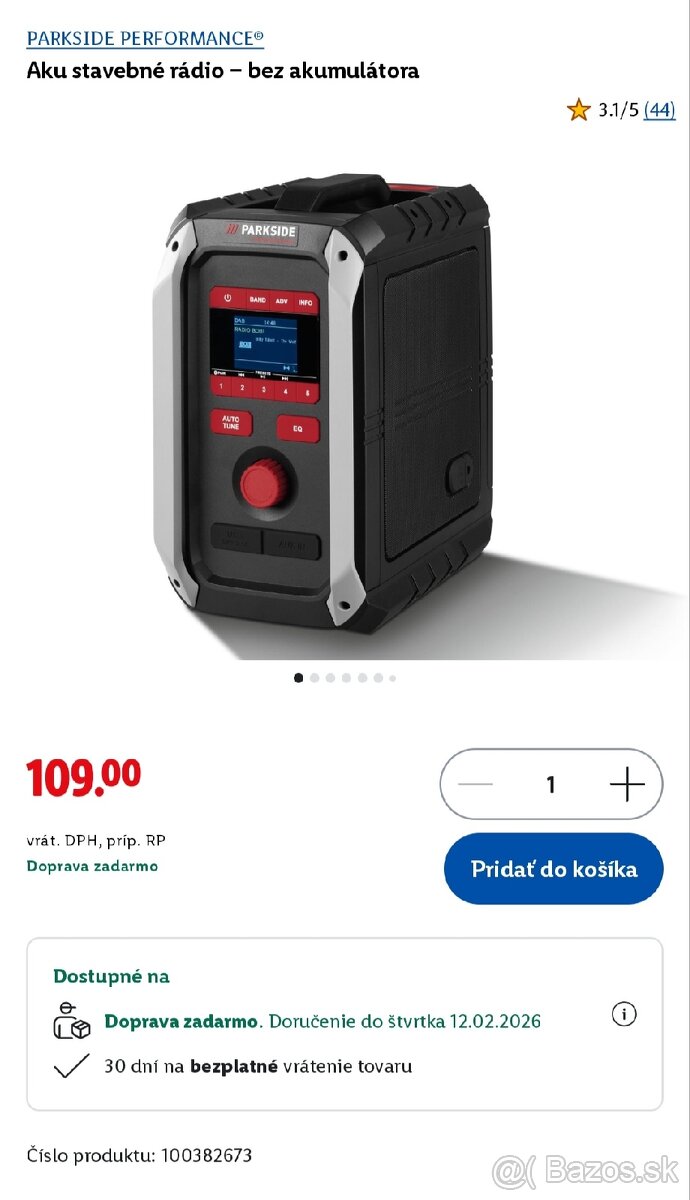Show delivery info via the info icon
The width and height of the screenshot is (690, 1200).
coord(624,1014)
